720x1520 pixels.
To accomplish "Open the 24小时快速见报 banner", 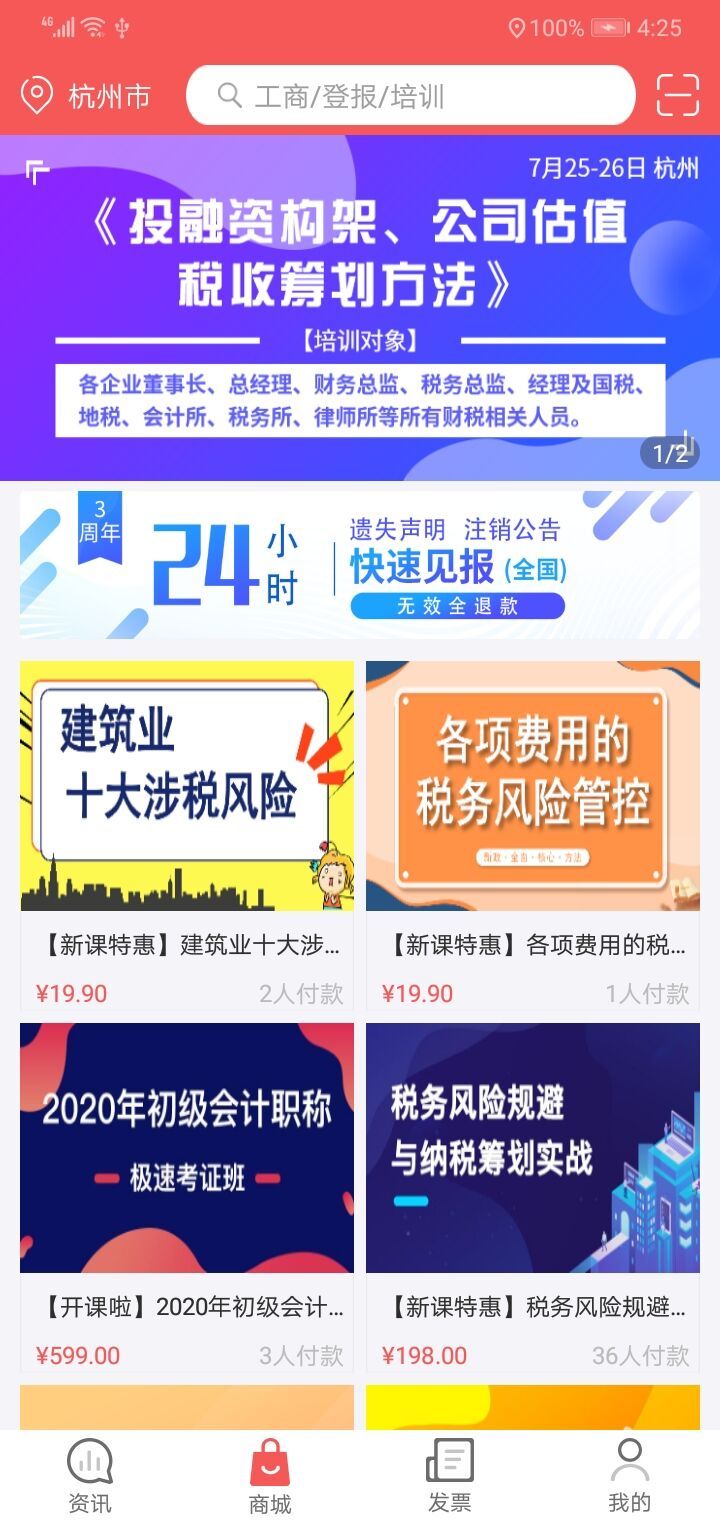I will (360, 565).
